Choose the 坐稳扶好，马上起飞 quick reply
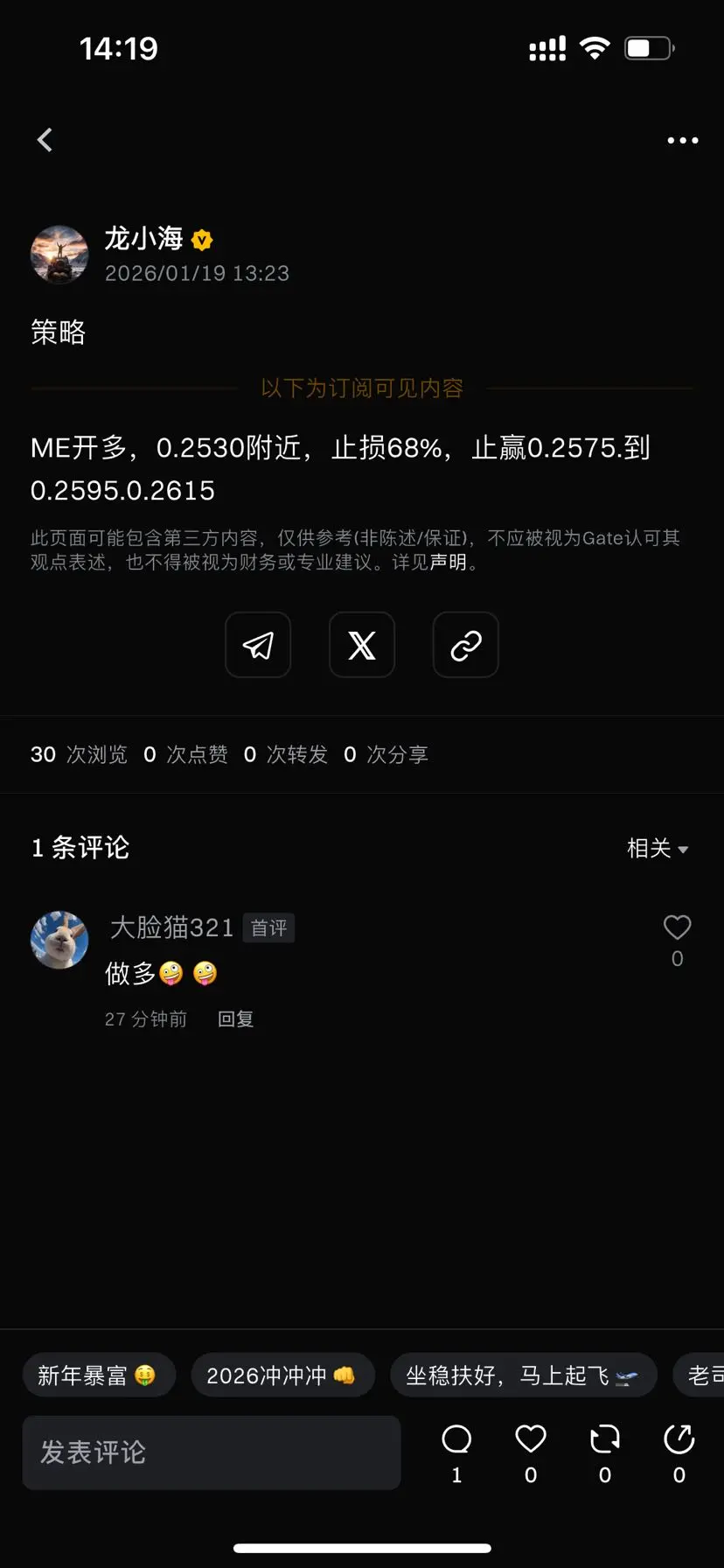 click(x=522, y=1375)
